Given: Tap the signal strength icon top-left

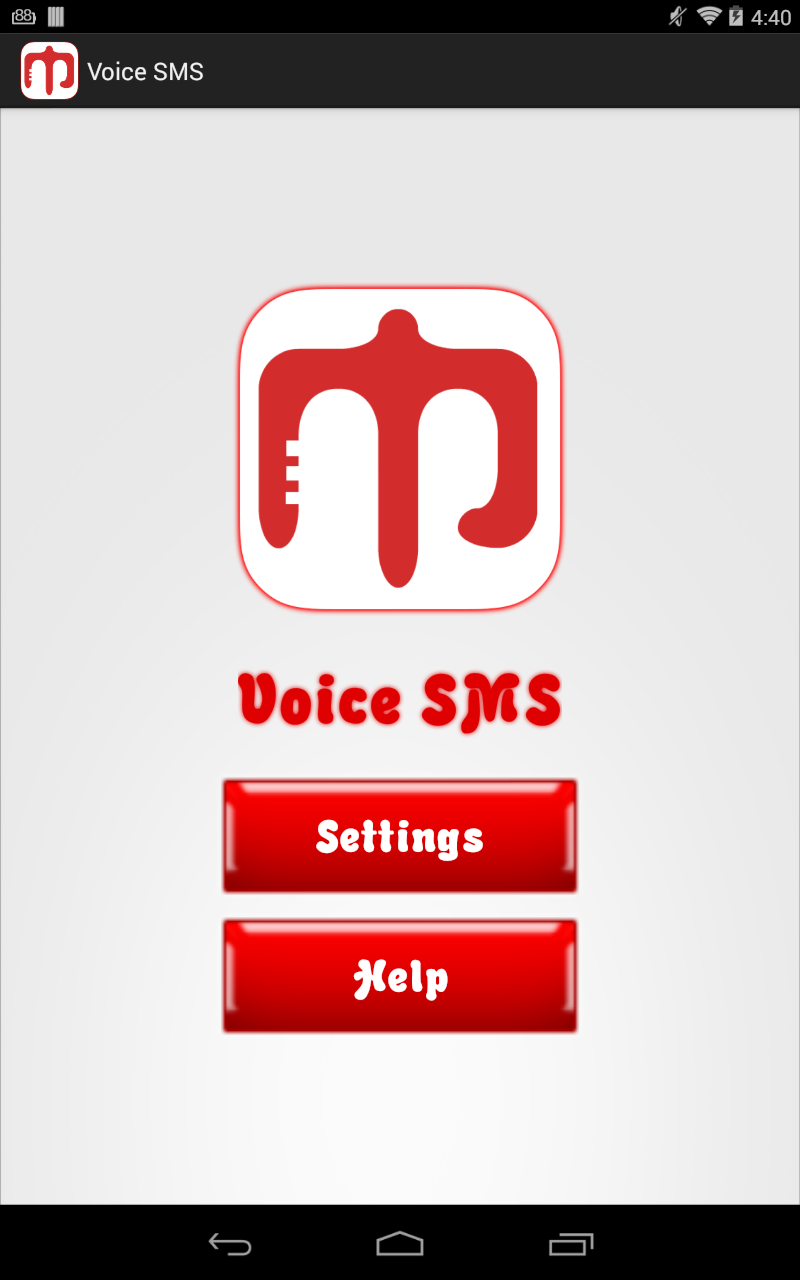Looking at the screenshot, I should coord(55,16).
